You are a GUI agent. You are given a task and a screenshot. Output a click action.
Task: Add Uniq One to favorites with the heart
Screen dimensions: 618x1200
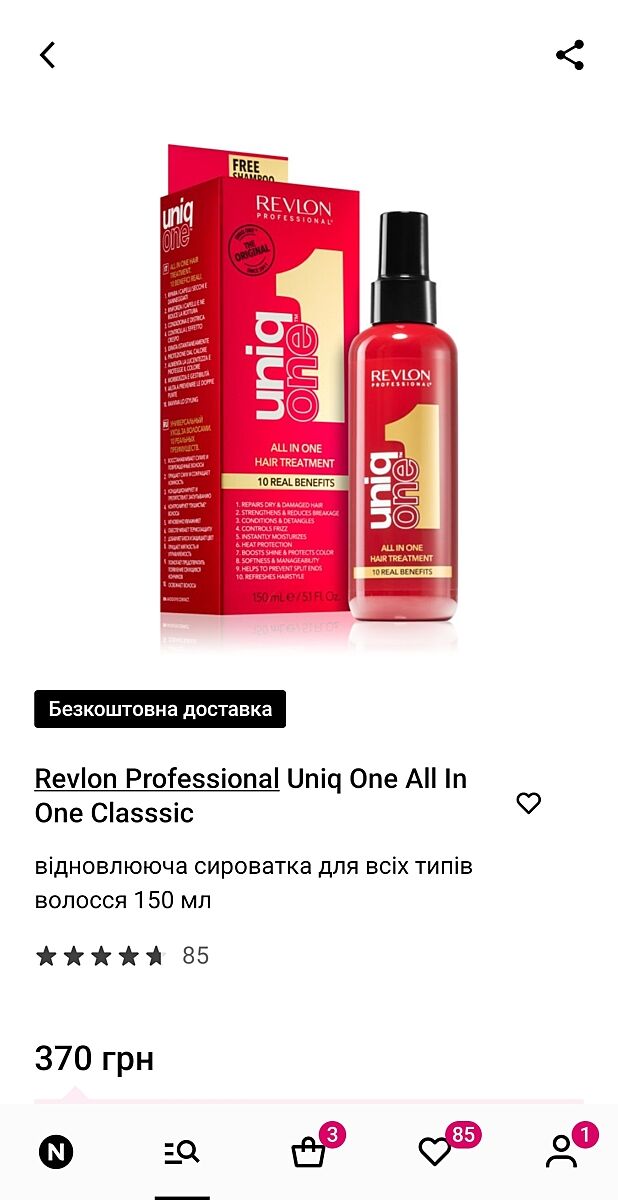(x=528, y=803)
